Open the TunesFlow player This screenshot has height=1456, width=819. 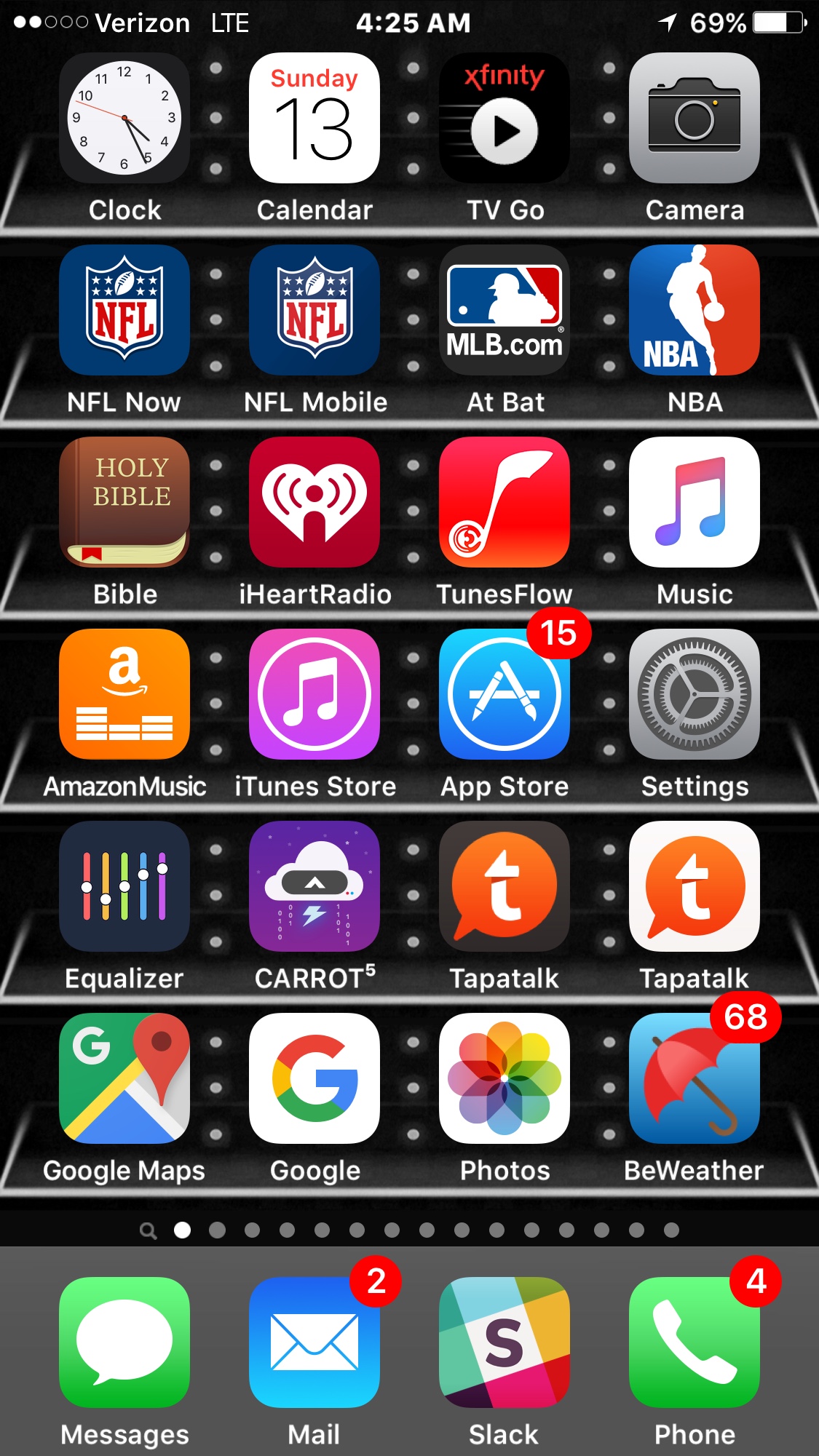[505, 502]
